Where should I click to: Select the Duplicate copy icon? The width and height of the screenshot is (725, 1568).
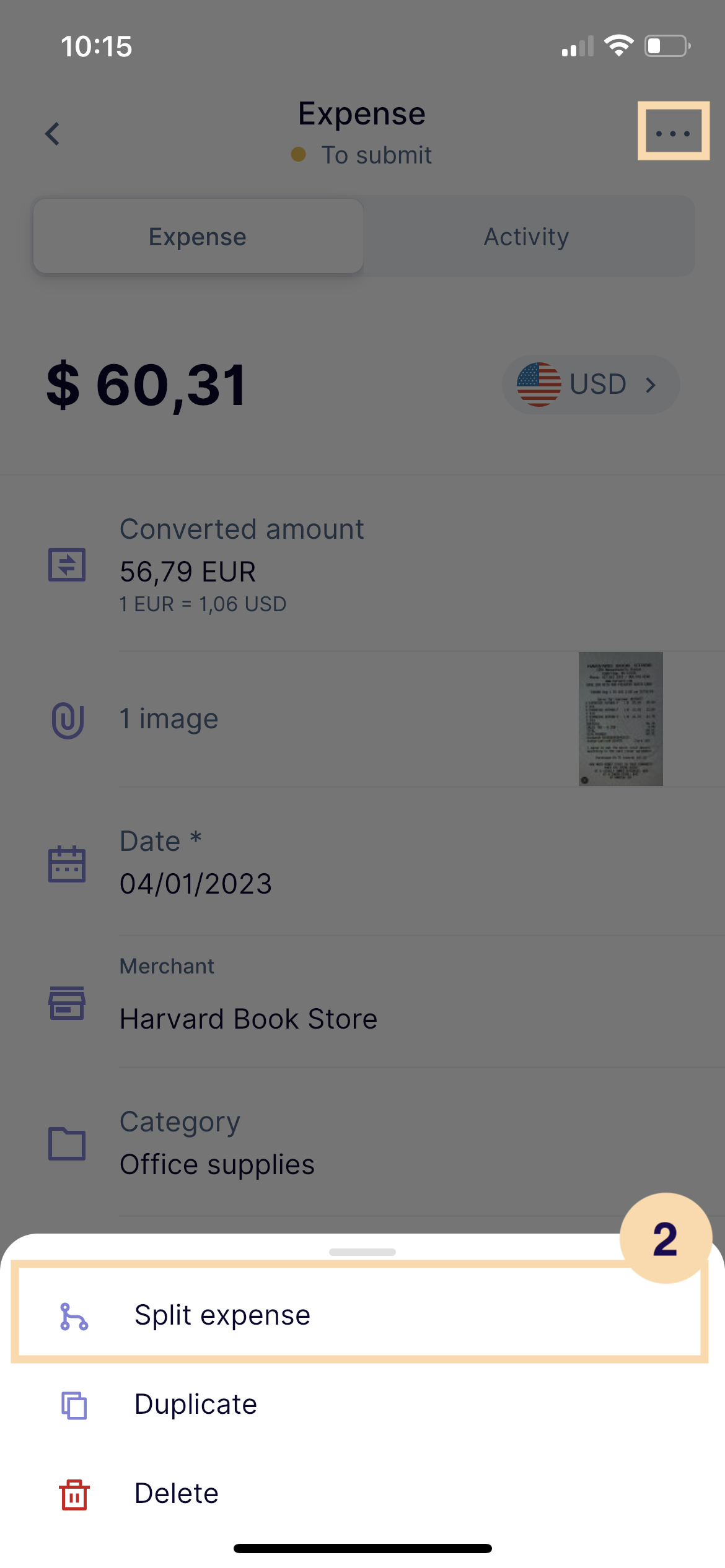(72, 1405)
